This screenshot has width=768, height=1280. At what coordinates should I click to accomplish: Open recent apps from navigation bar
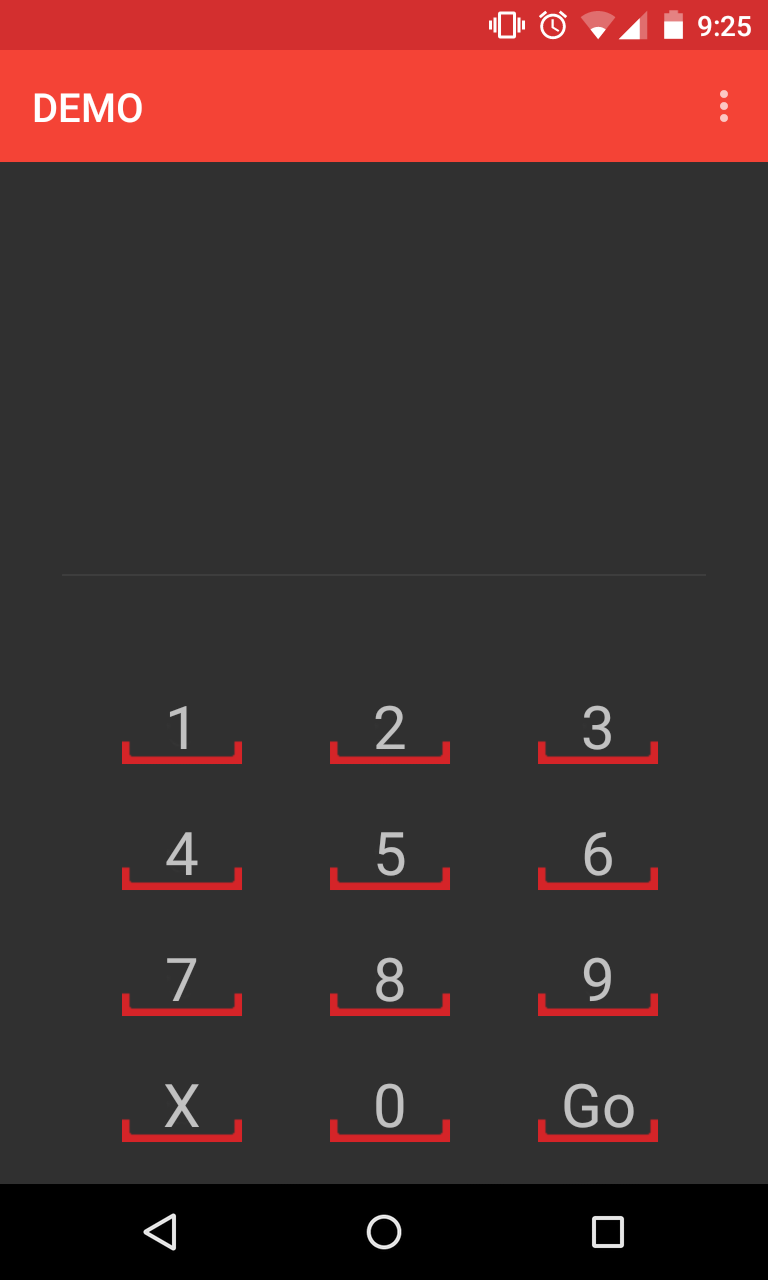tap(607, 1232)
